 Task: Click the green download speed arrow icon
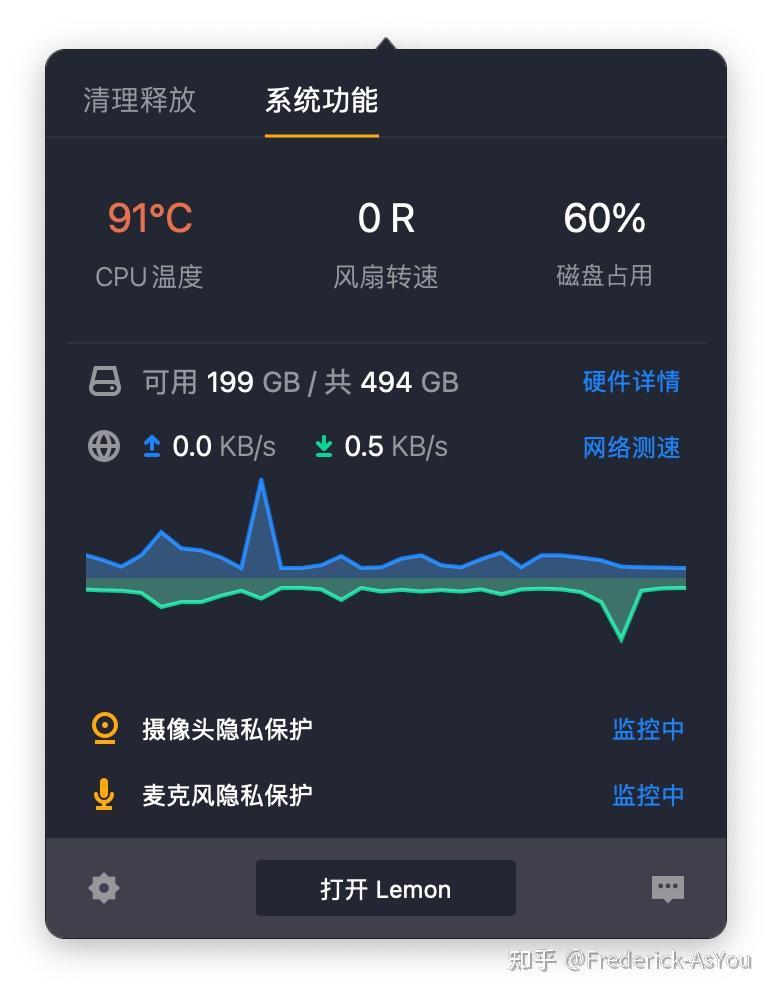(x=323, y=446)
